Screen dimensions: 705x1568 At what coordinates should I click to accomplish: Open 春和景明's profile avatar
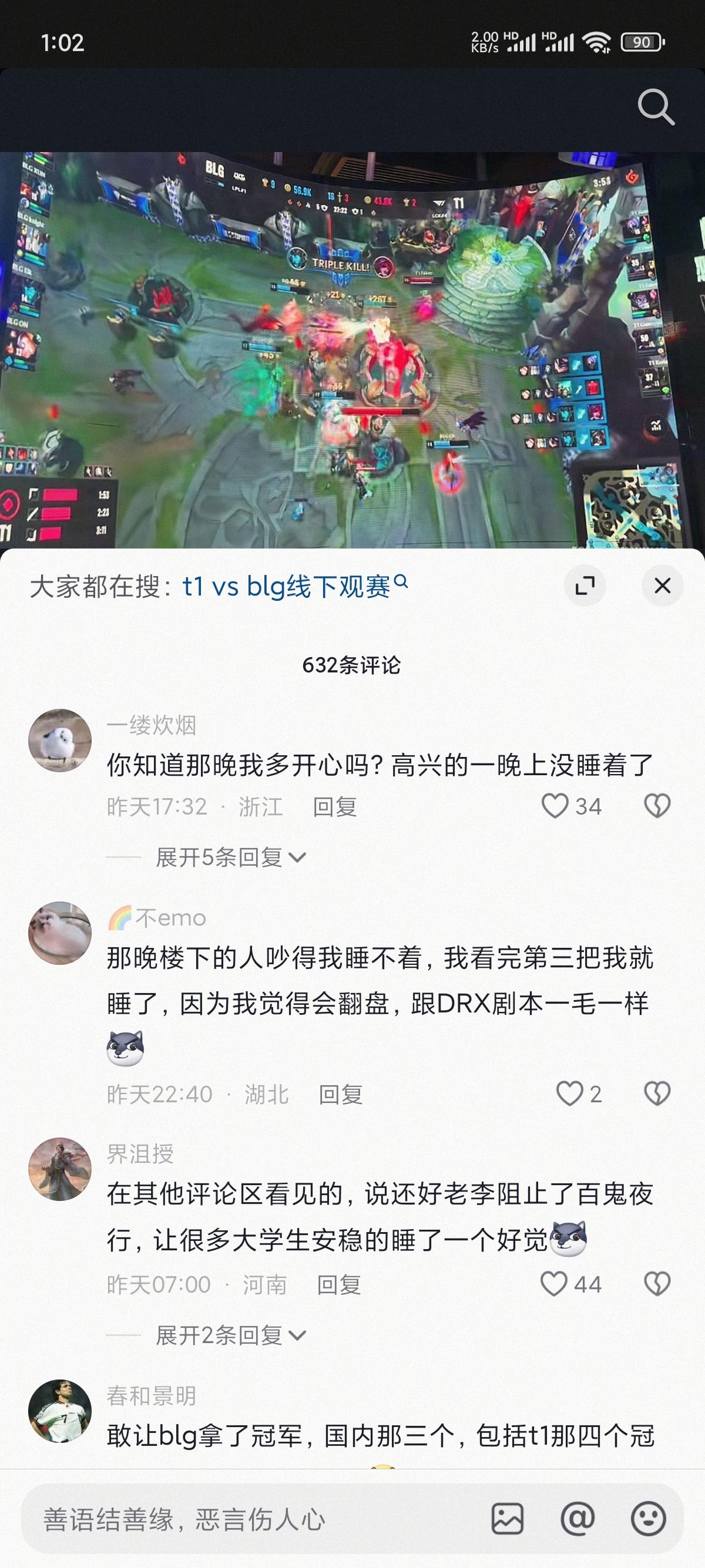[60, 1411]
